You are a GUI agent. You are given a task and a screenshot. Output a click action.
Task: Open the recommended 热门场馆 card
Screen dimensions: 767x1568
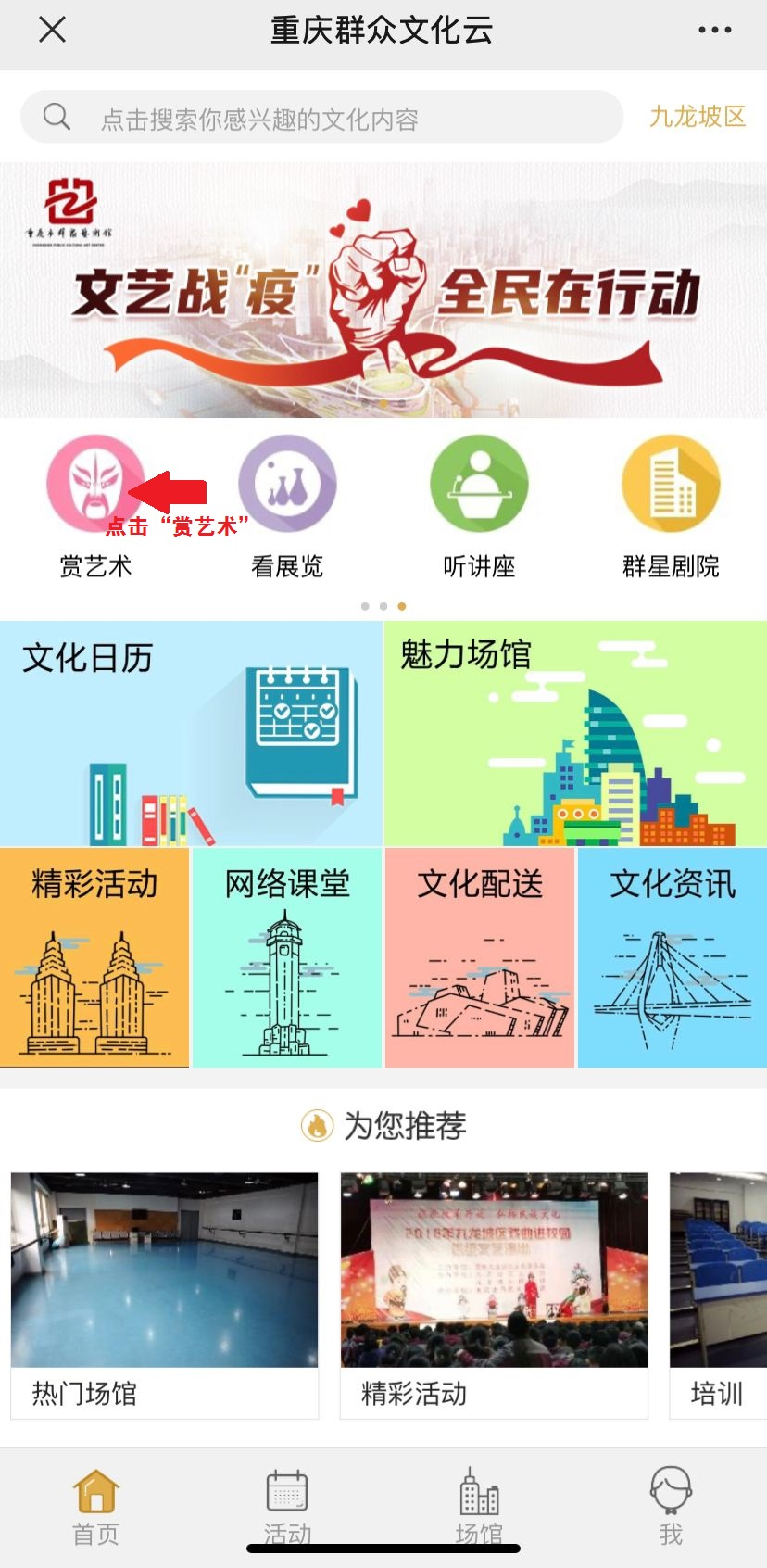(164, 1295)
